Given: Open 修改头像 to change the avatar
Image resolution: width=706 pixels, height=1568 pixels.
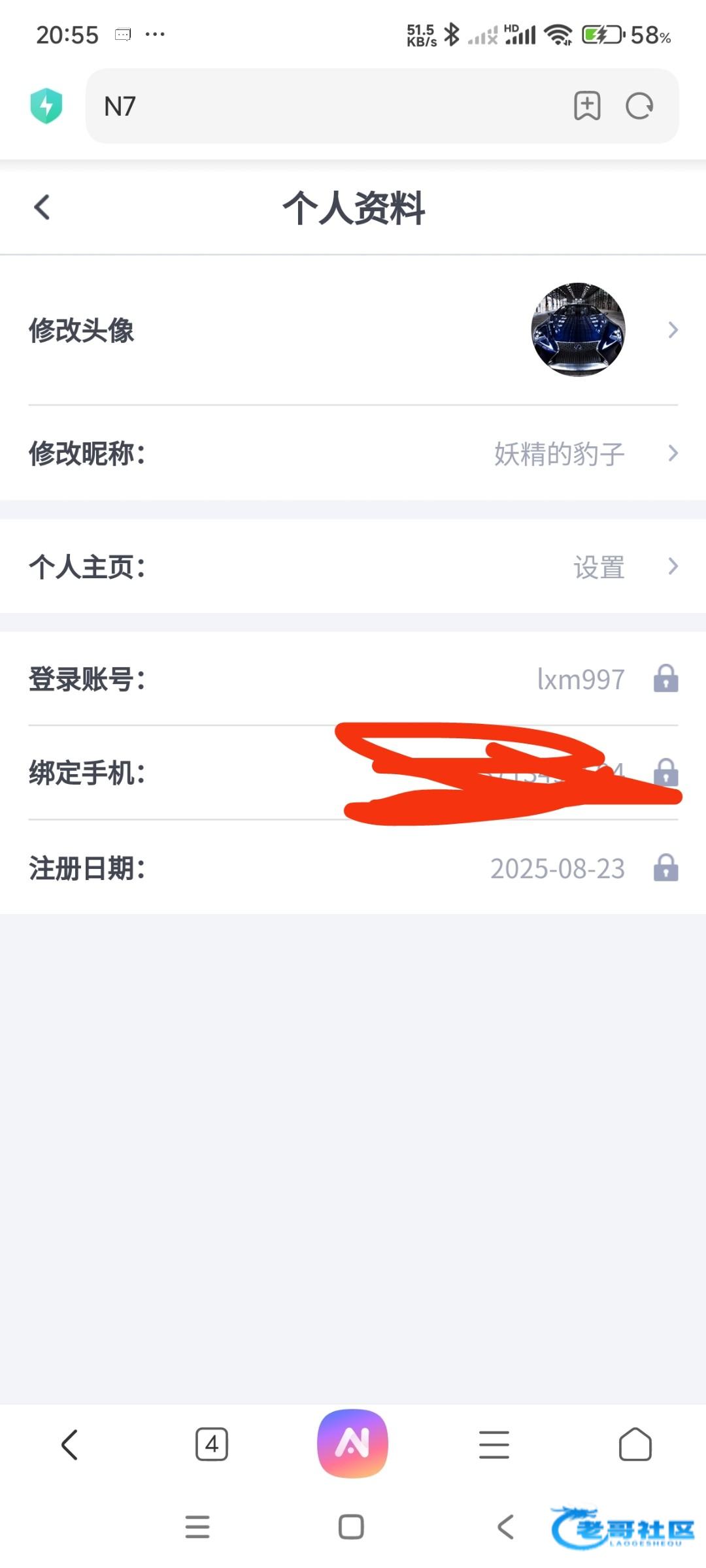Looking at the screenshot, I should [353, 330].
